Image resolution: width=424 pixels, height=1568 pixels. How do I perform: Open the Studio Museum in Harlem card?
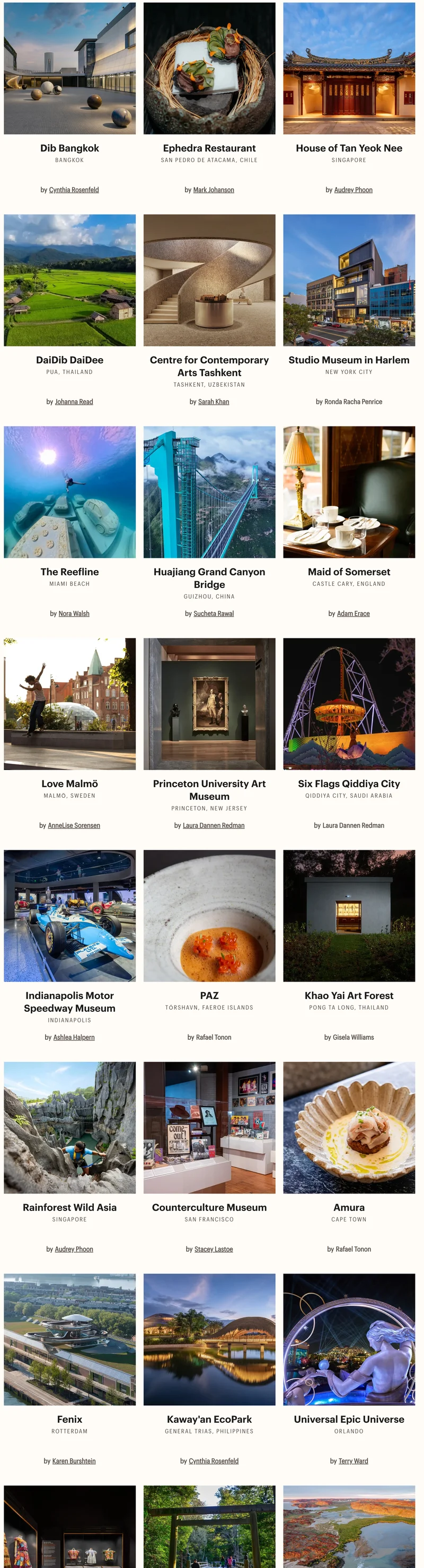tap(348, 280)
